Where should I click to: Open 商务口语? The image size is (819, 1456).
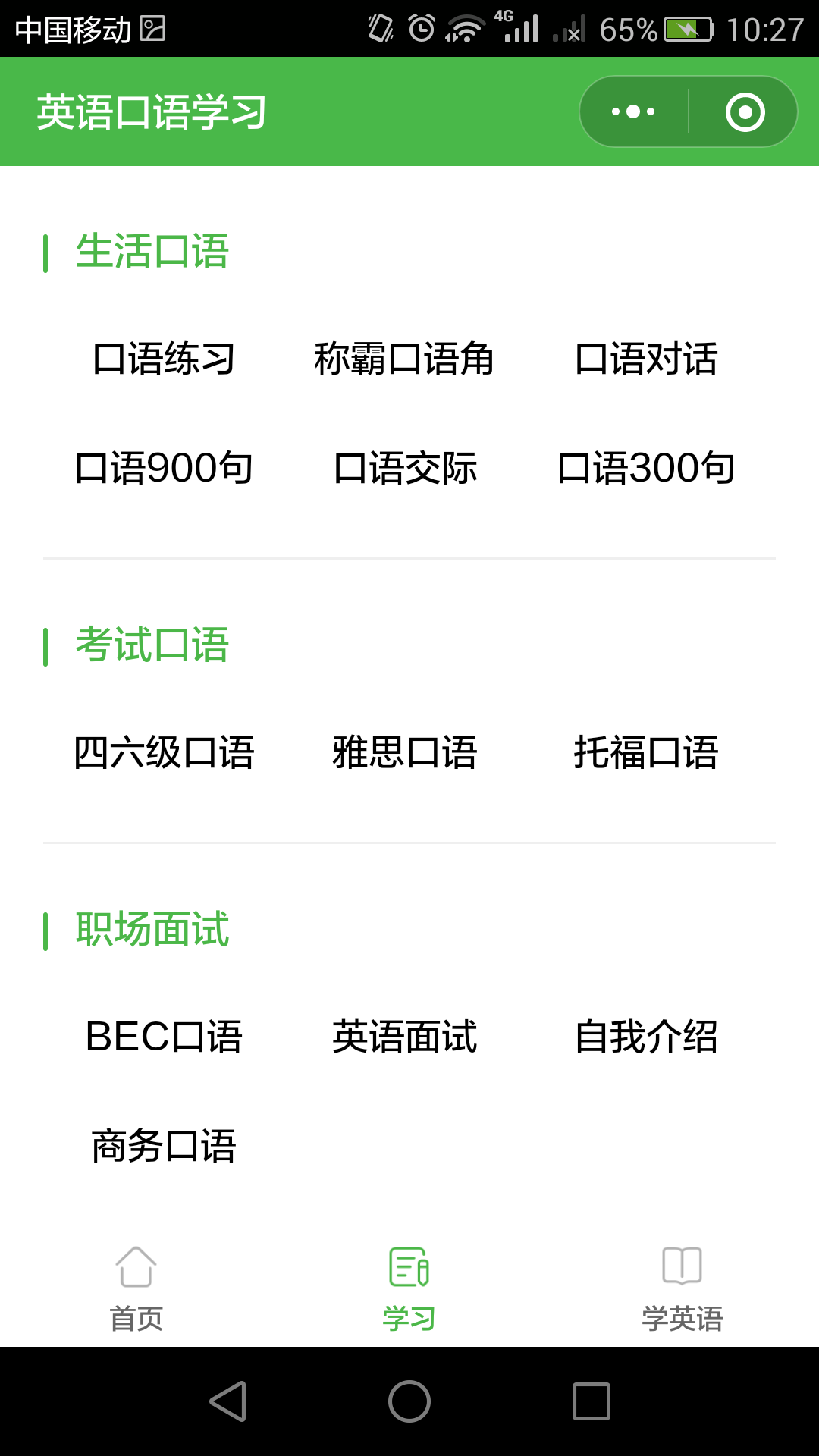tap(164, 1146)
